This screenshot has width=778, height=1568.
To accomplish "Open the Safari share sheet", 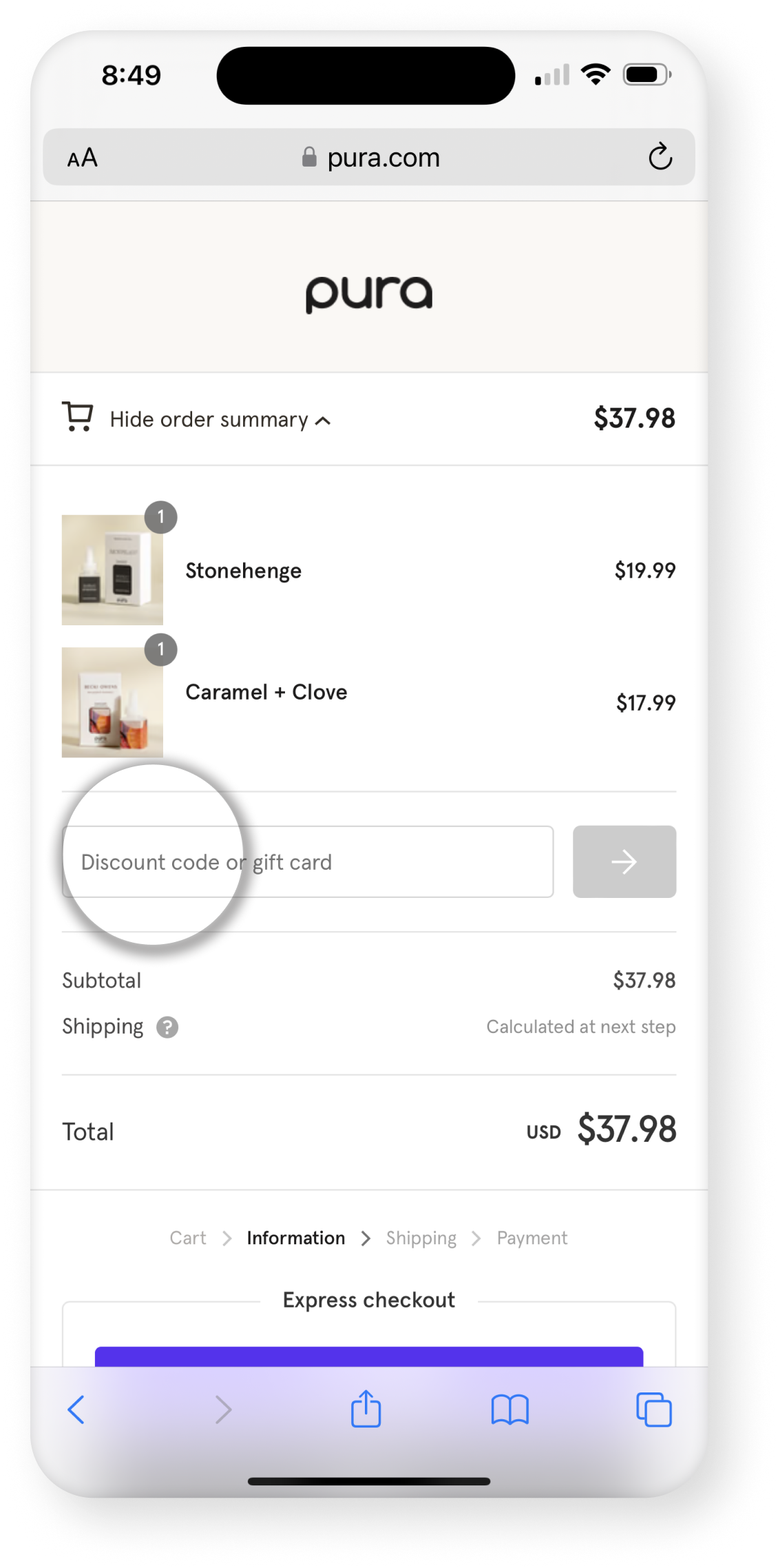I will (x=366, y=1408).
